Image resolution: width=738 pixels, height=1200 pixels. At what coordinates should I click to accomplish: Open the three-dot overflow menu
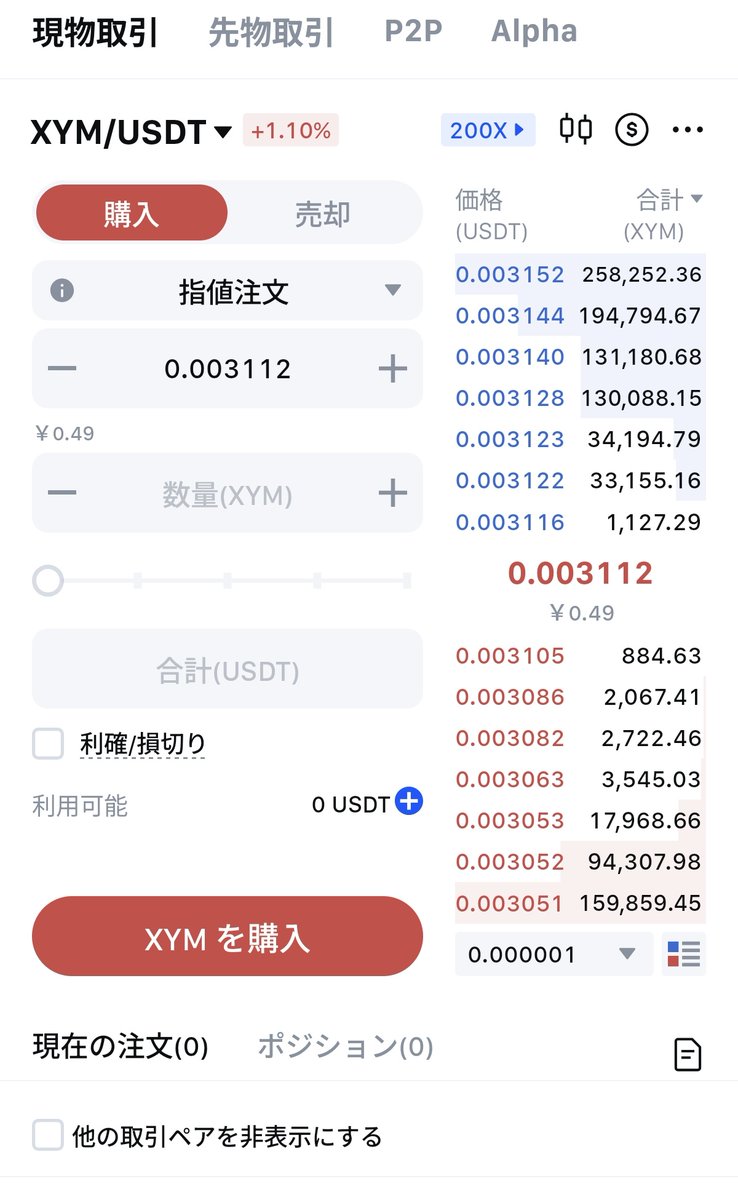[688, 130]
